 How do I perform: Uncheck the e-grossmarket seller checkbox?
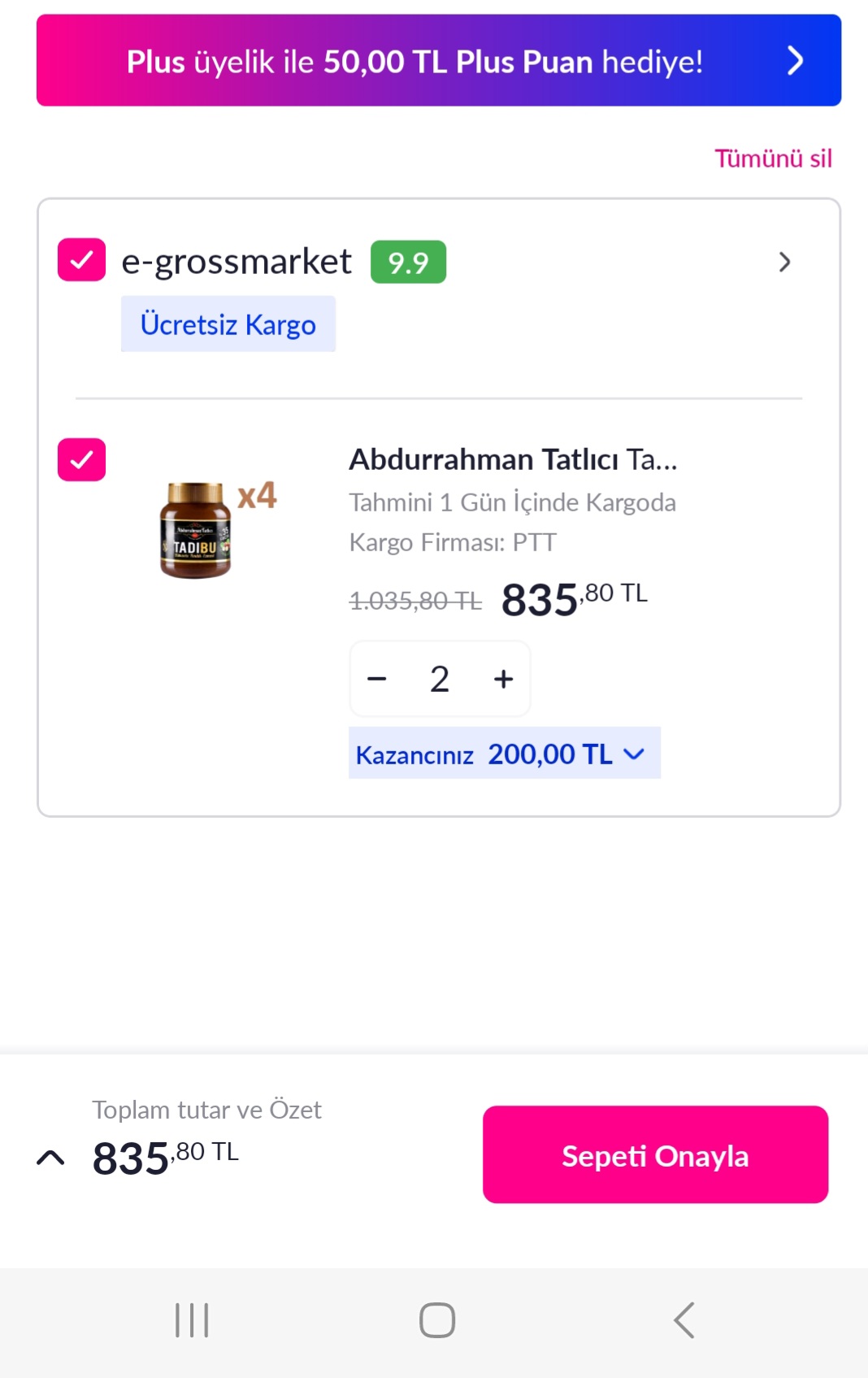click(81, 260)
